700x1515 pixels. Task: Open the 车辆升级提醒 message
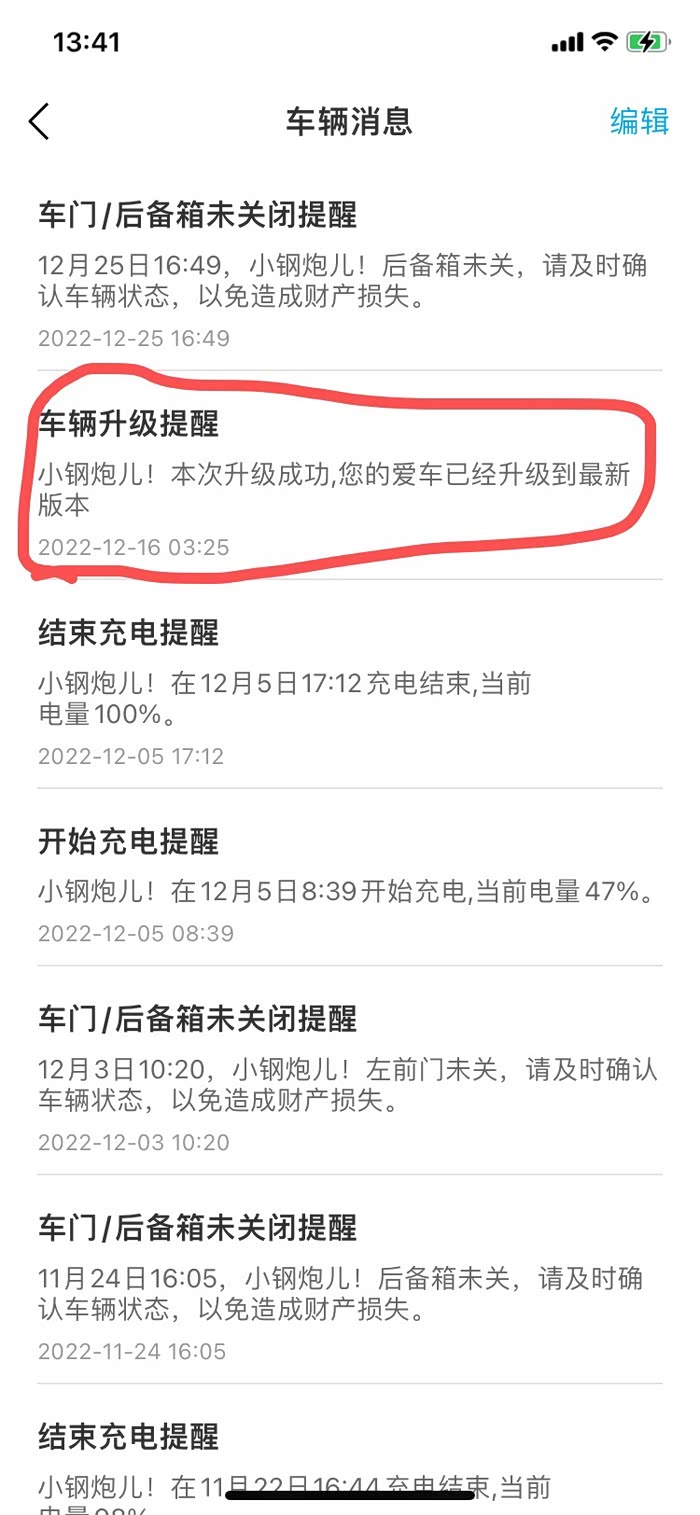[x=350, y=475]
